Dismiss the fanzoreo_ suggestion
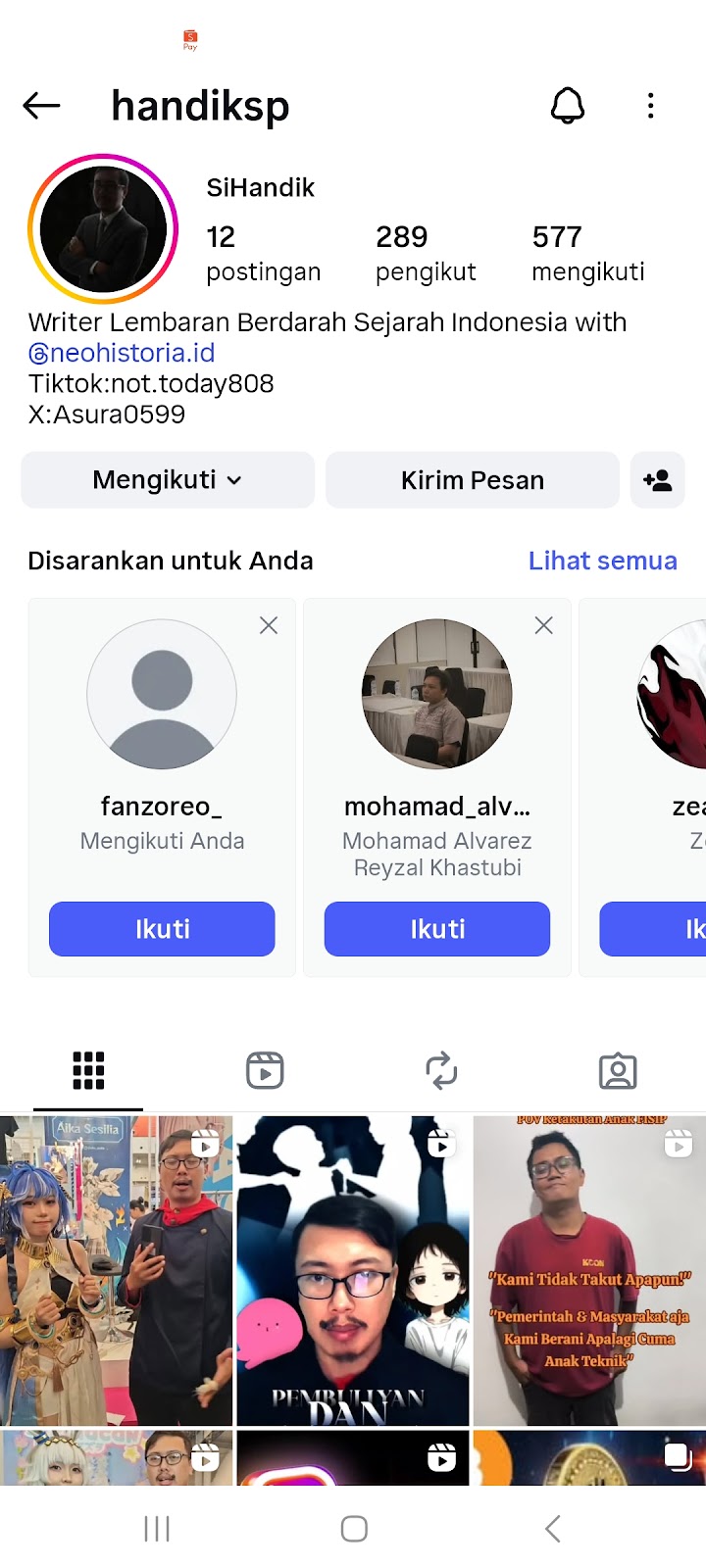Viewport: 706px width, 1568px height. (x=269, y=625)
